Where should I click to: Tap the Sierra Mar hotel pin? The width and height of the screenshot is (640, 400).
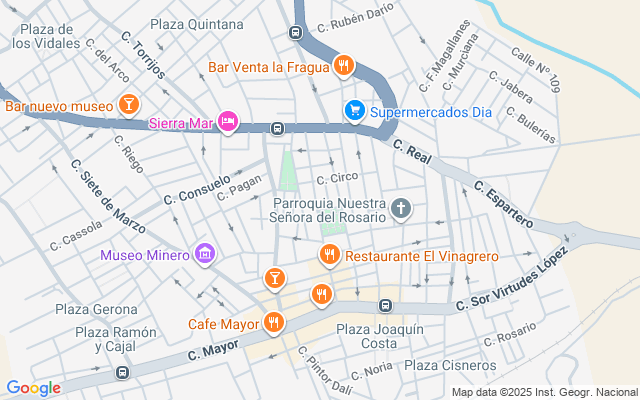coord(228,122)
